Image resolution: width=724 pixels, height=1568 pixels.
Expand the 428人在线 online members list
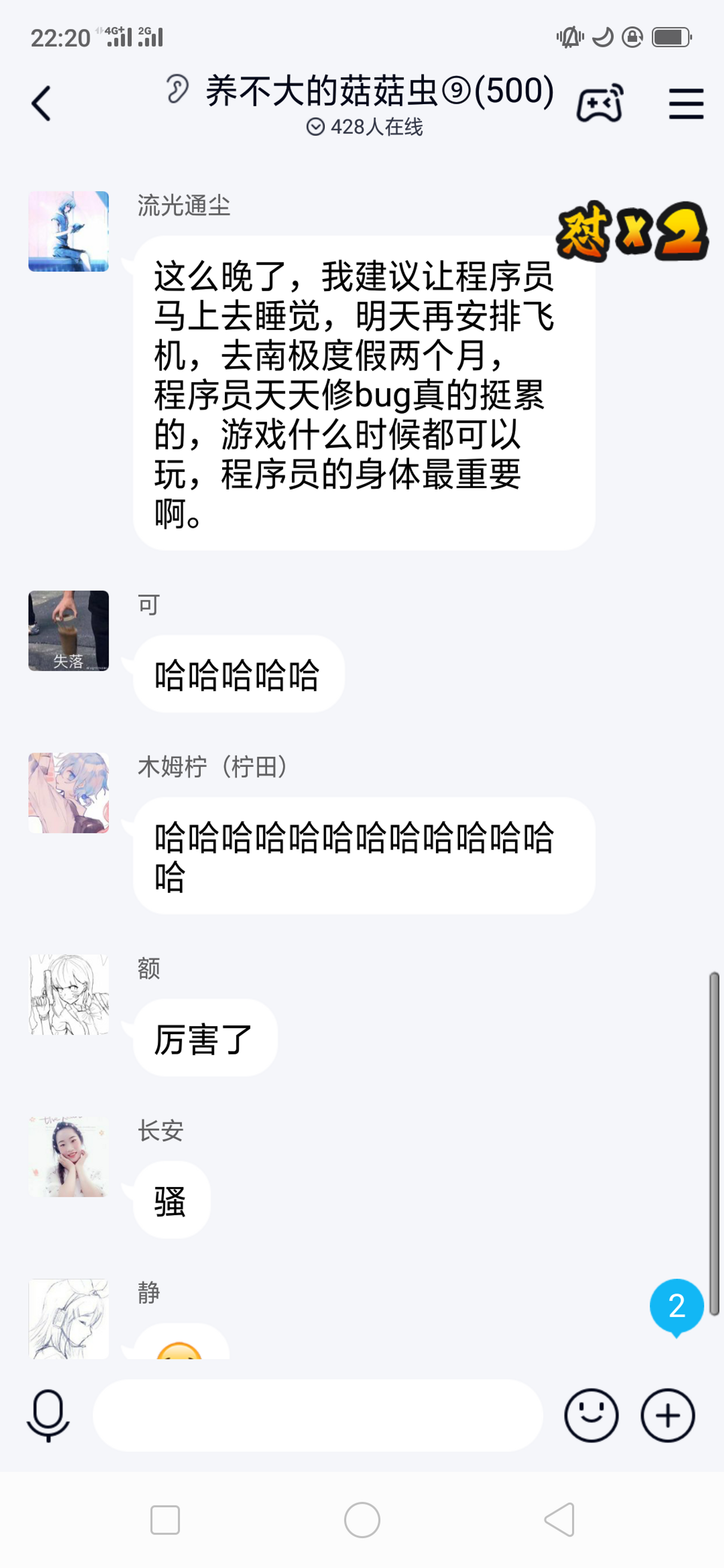364,127
